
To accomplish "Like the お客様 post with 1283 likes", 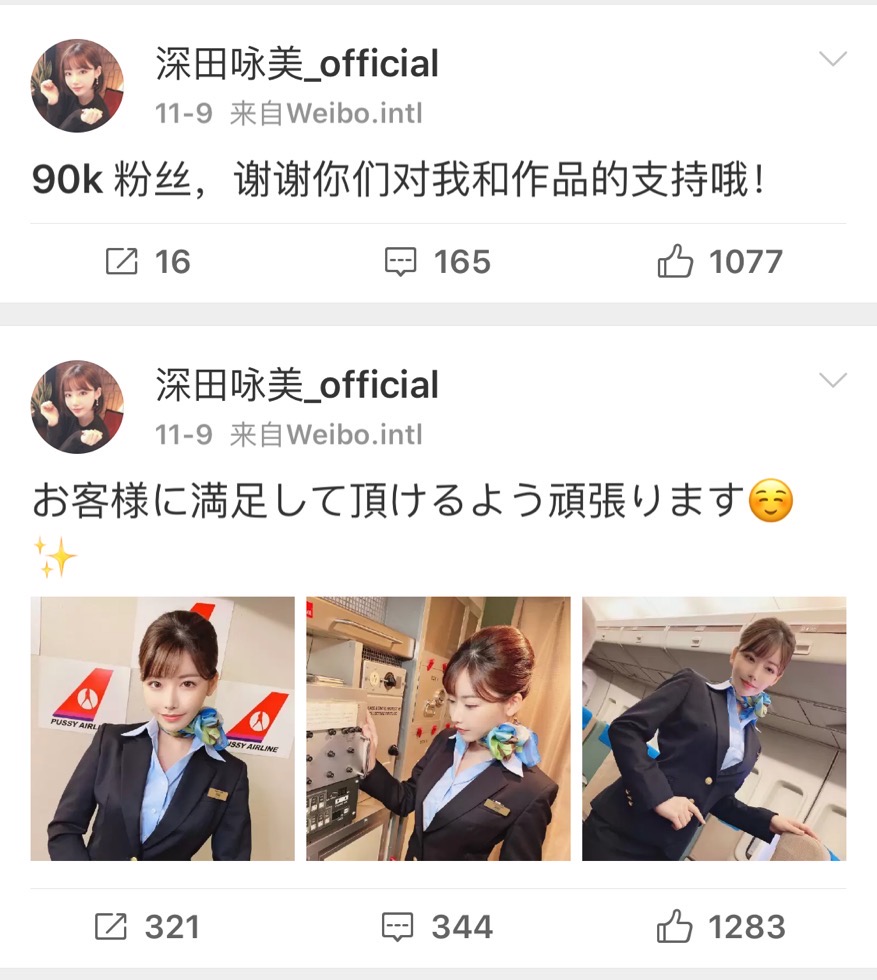I will coord(719,927).
